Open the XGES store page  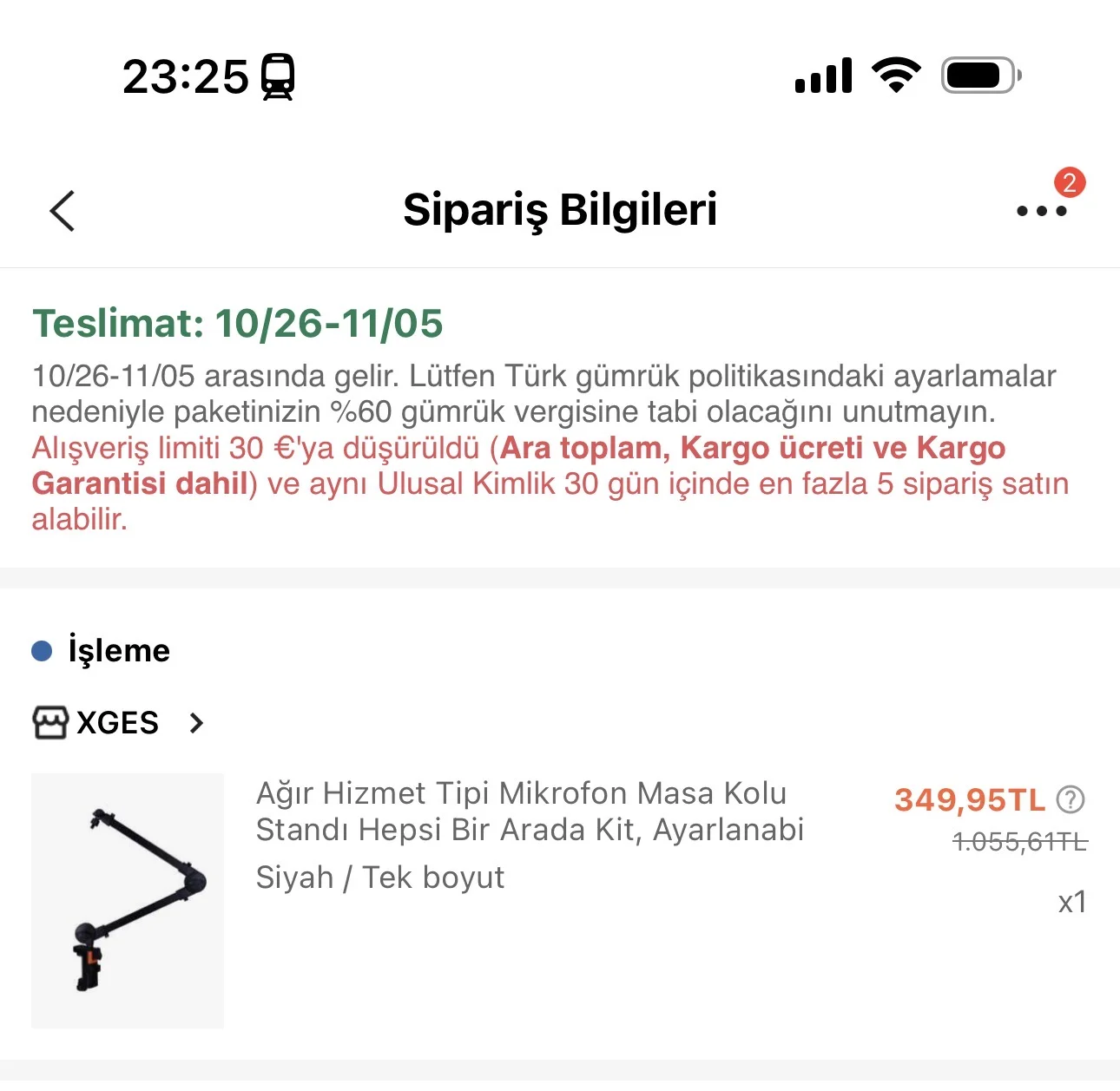118,723
